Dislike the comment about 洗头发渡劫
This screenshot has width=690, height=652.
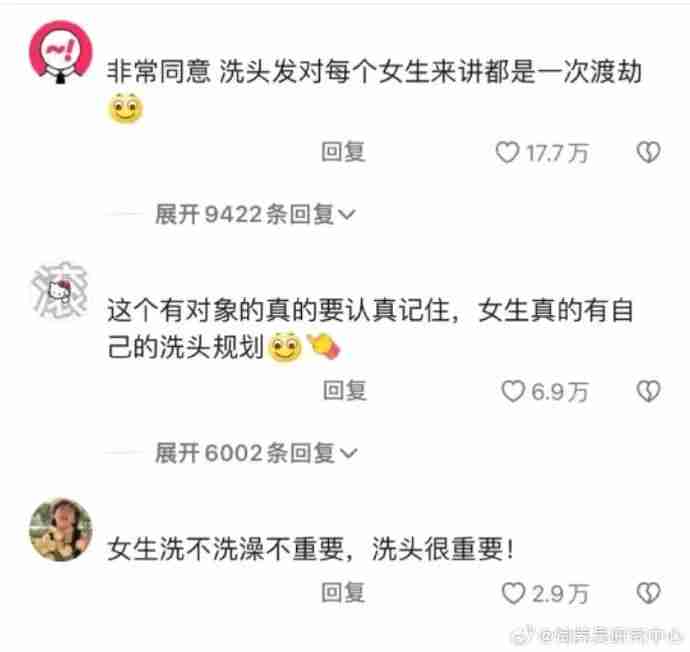pos(648,152)
